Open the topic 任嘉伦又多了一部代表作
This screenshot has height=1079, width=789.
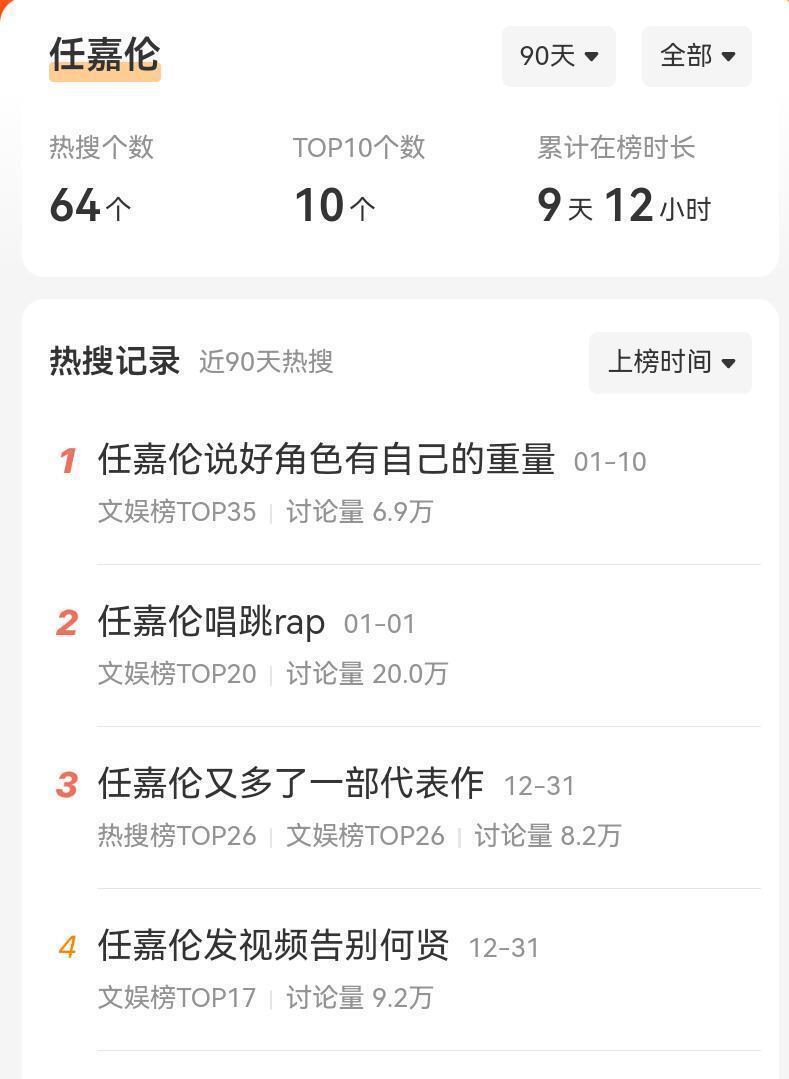pos(288,786)
